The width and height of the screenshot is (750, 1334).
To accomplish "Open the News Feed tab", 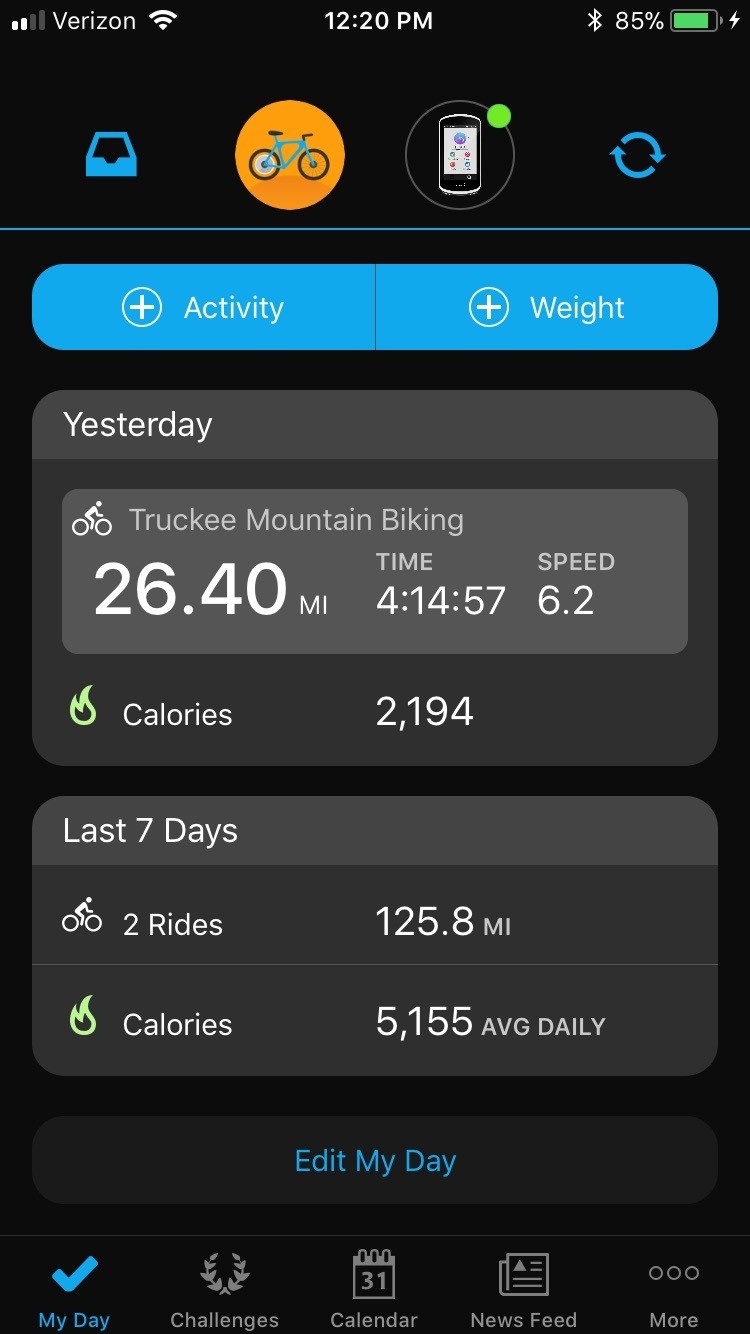I will coord(524,1288).
